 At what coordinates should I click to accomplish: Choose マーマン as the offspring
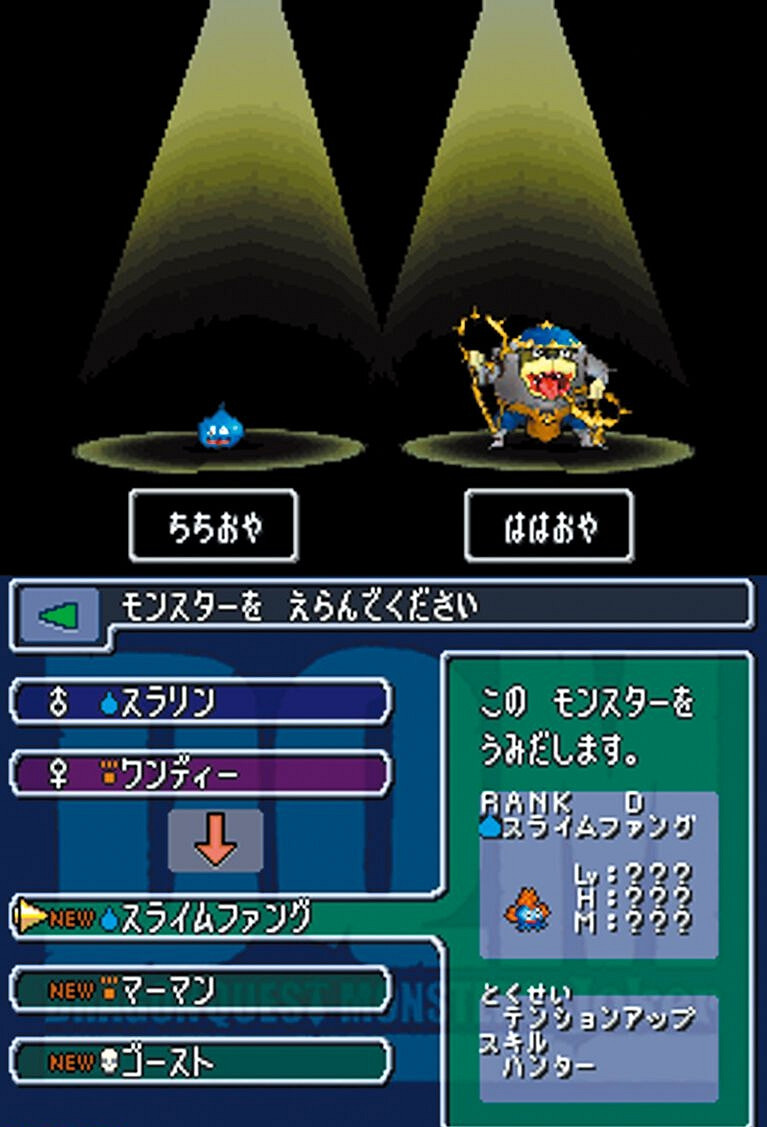pos(200,990)
